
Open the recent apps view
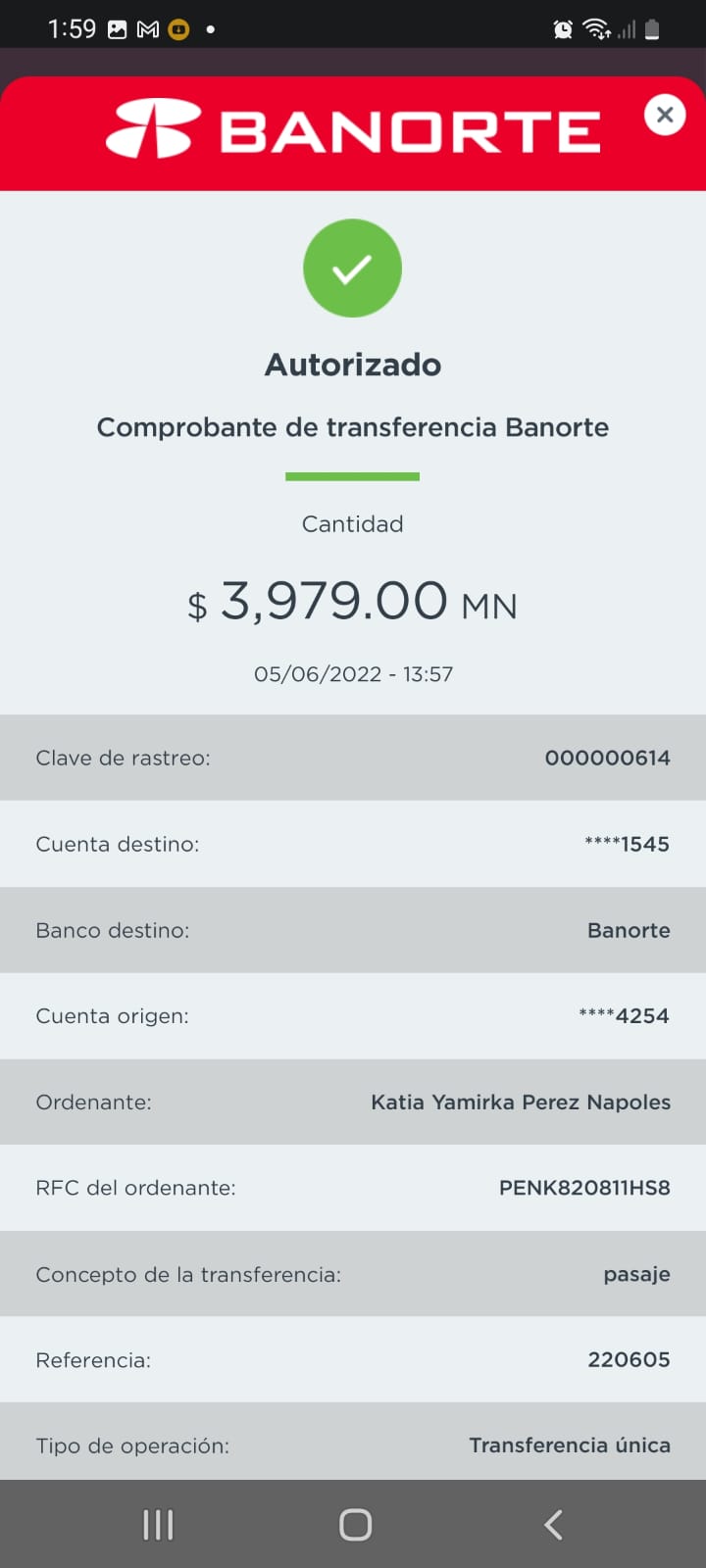(x=158, y=1524)
